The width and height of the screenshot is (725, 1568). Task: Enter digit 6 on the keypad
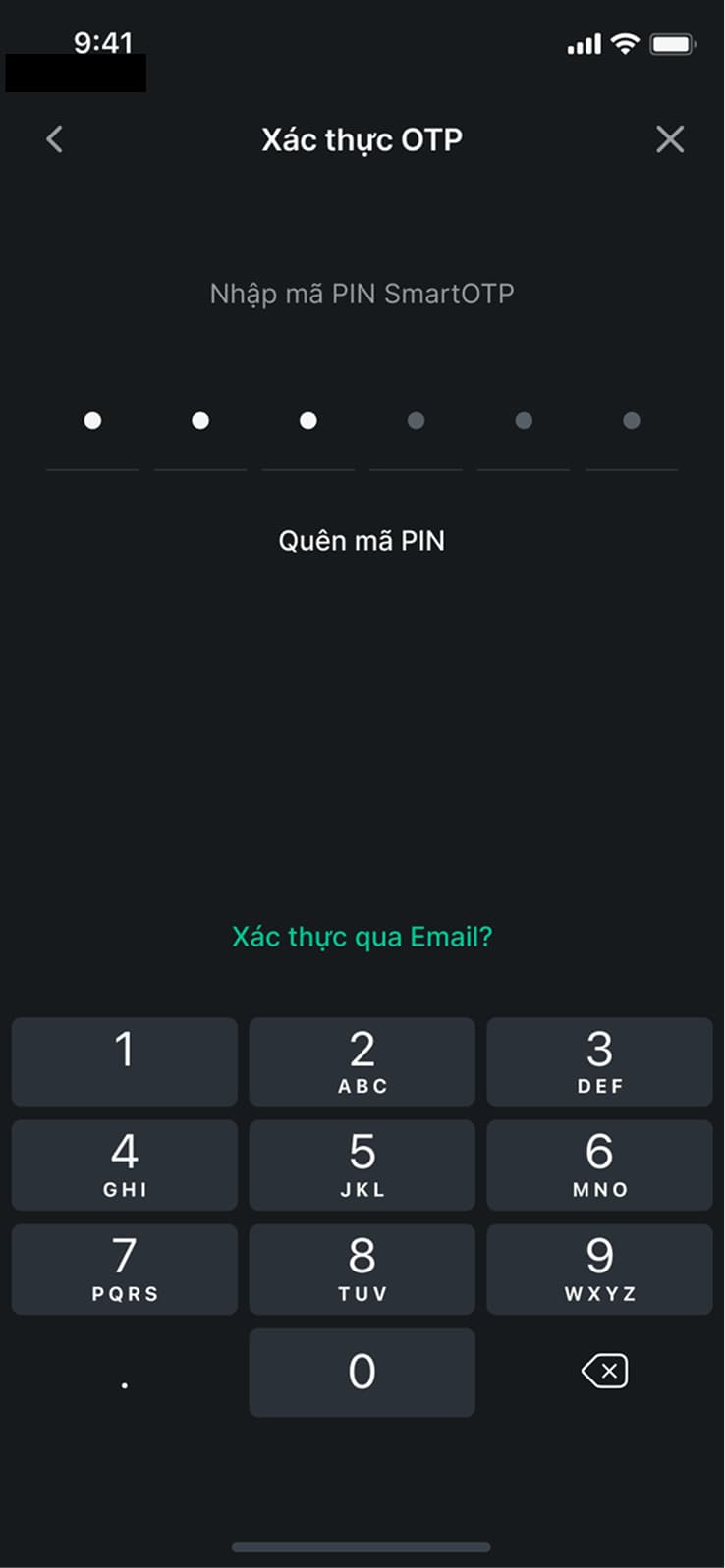point(599,1164)
